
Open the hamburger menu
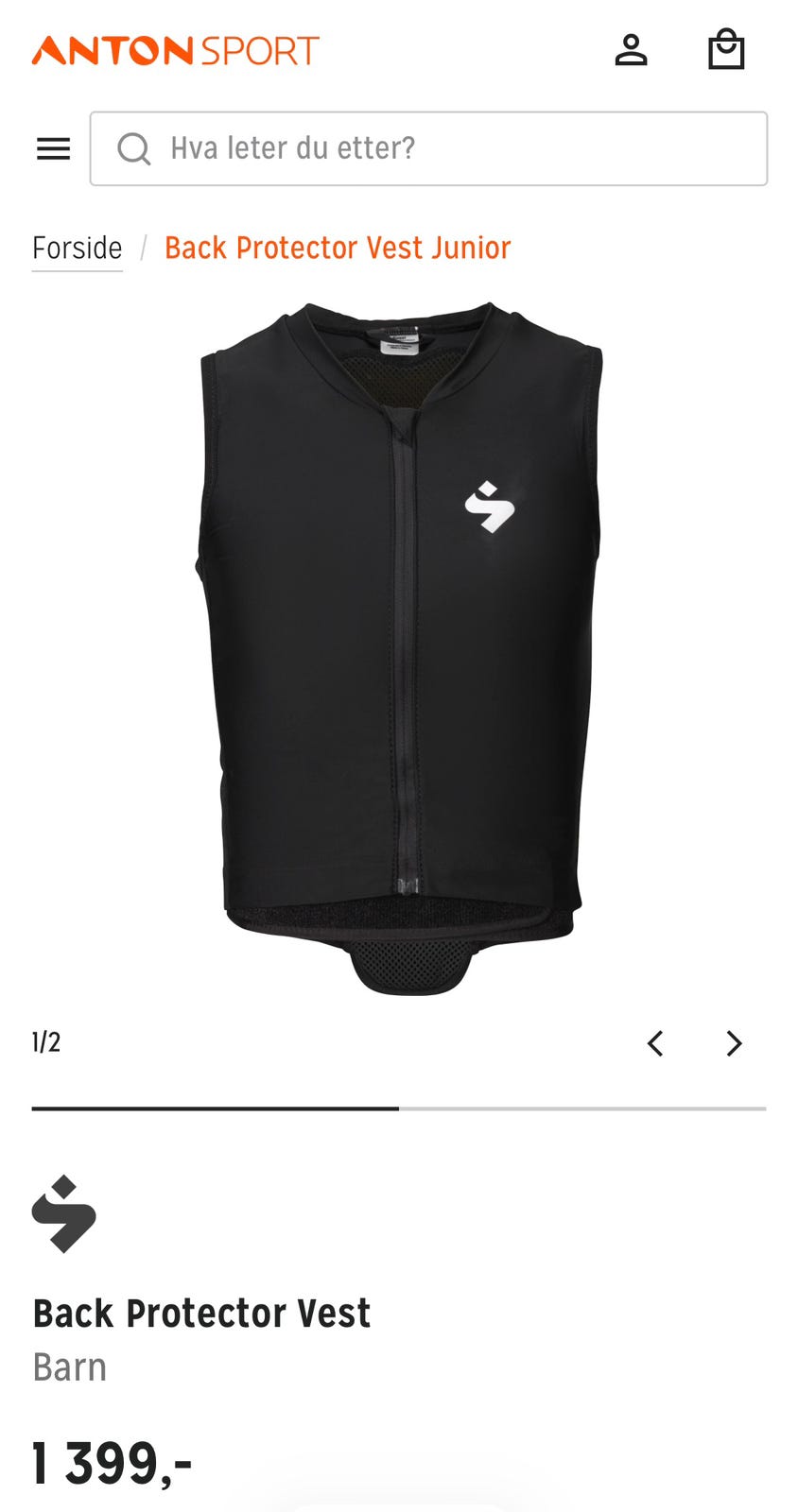point(53,148)
